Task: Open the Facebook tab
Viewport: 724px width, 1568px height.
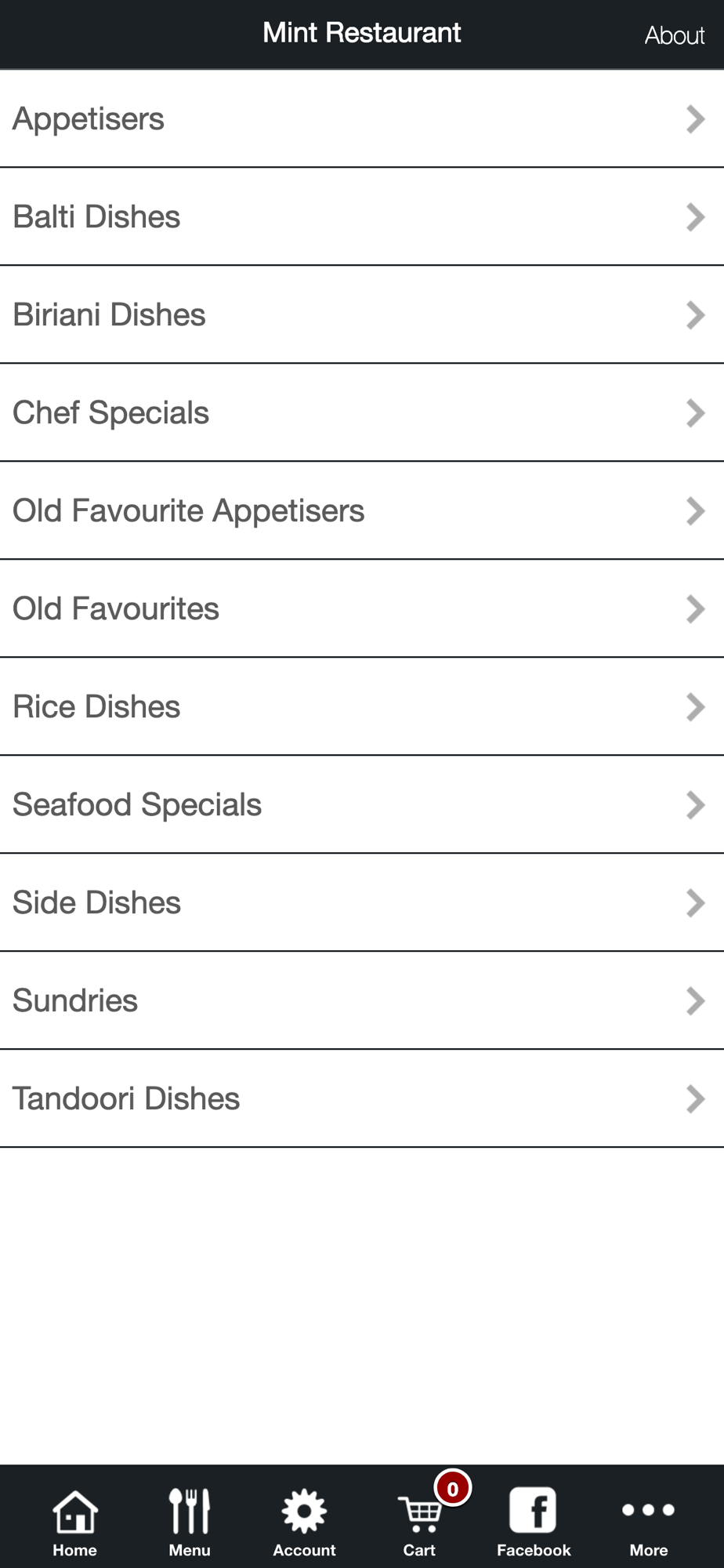Action: point(534,1522)
